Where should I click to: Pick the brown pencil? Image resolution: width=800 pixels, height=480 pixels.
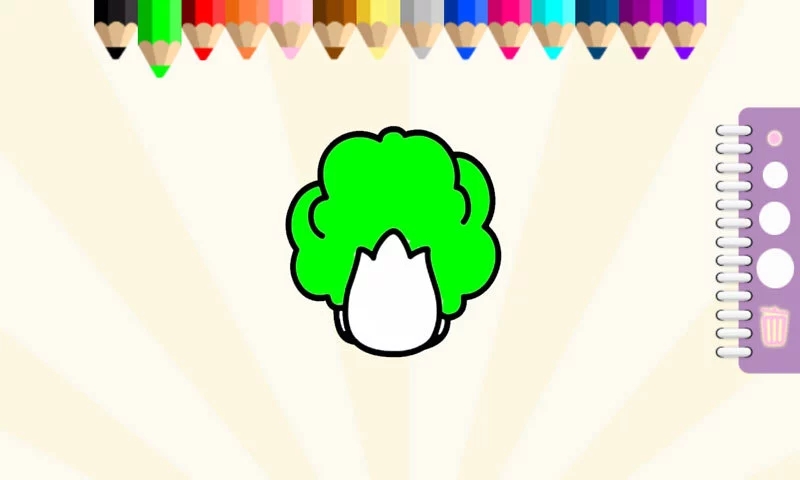coord(334,28)
